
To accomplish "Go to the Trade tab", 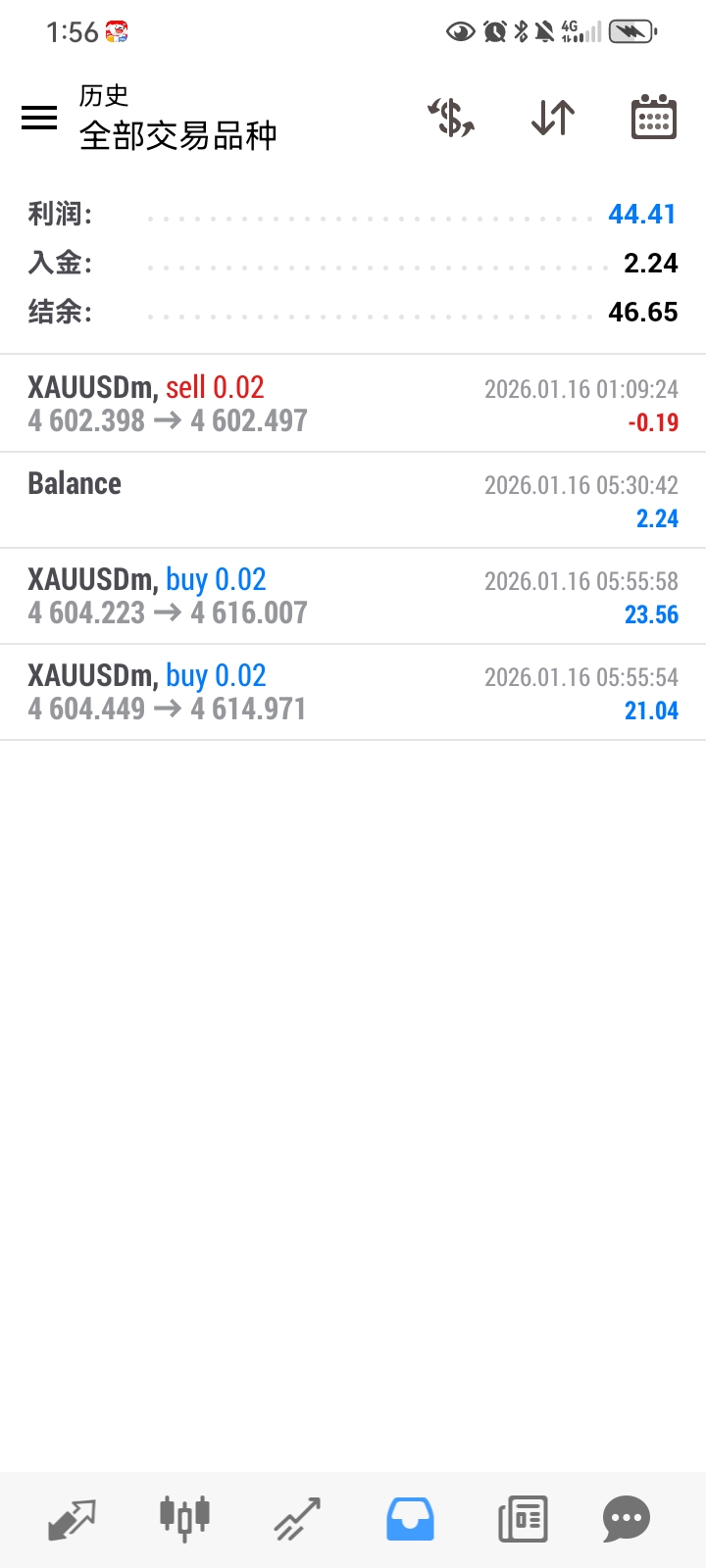I will (297, 1520).
